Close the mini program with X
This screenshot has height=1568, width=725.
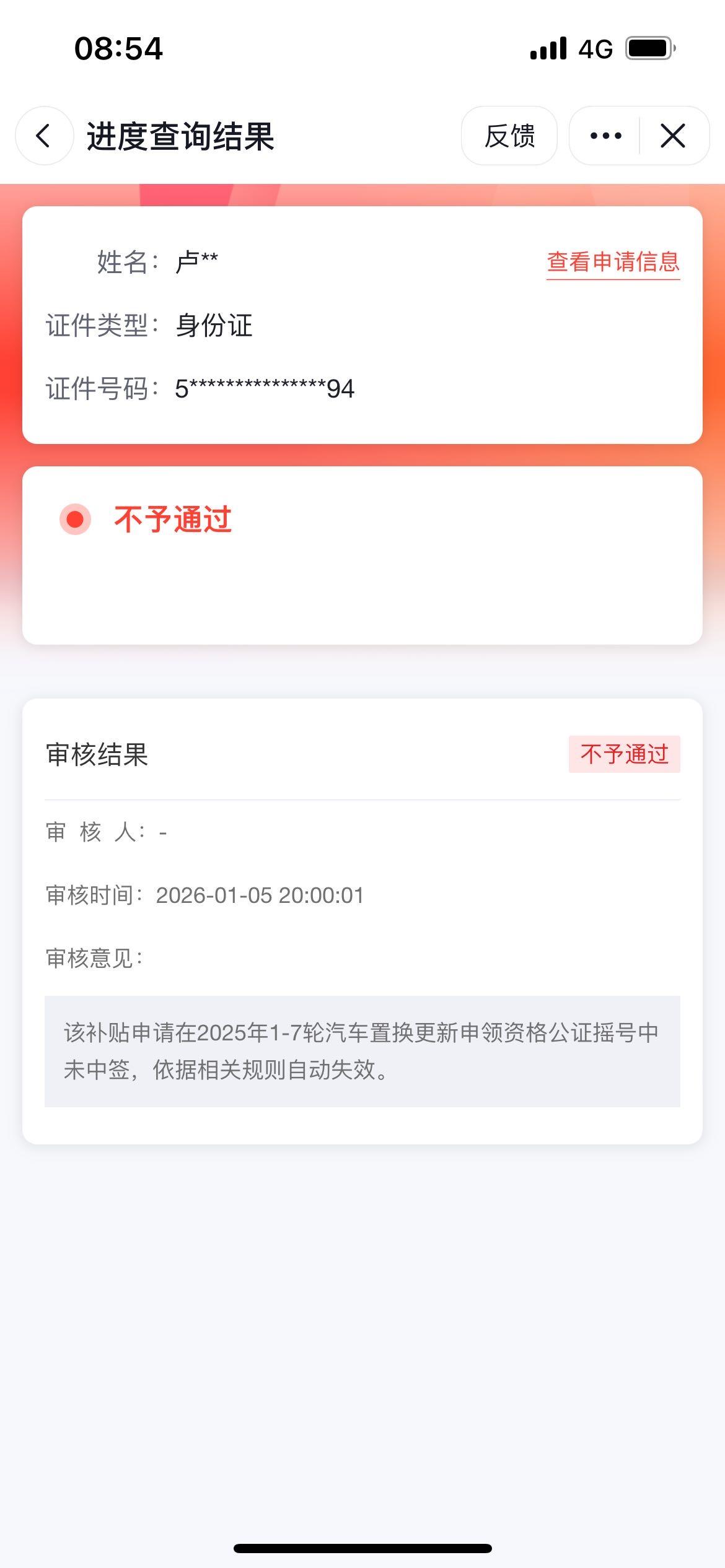(673, 136)
